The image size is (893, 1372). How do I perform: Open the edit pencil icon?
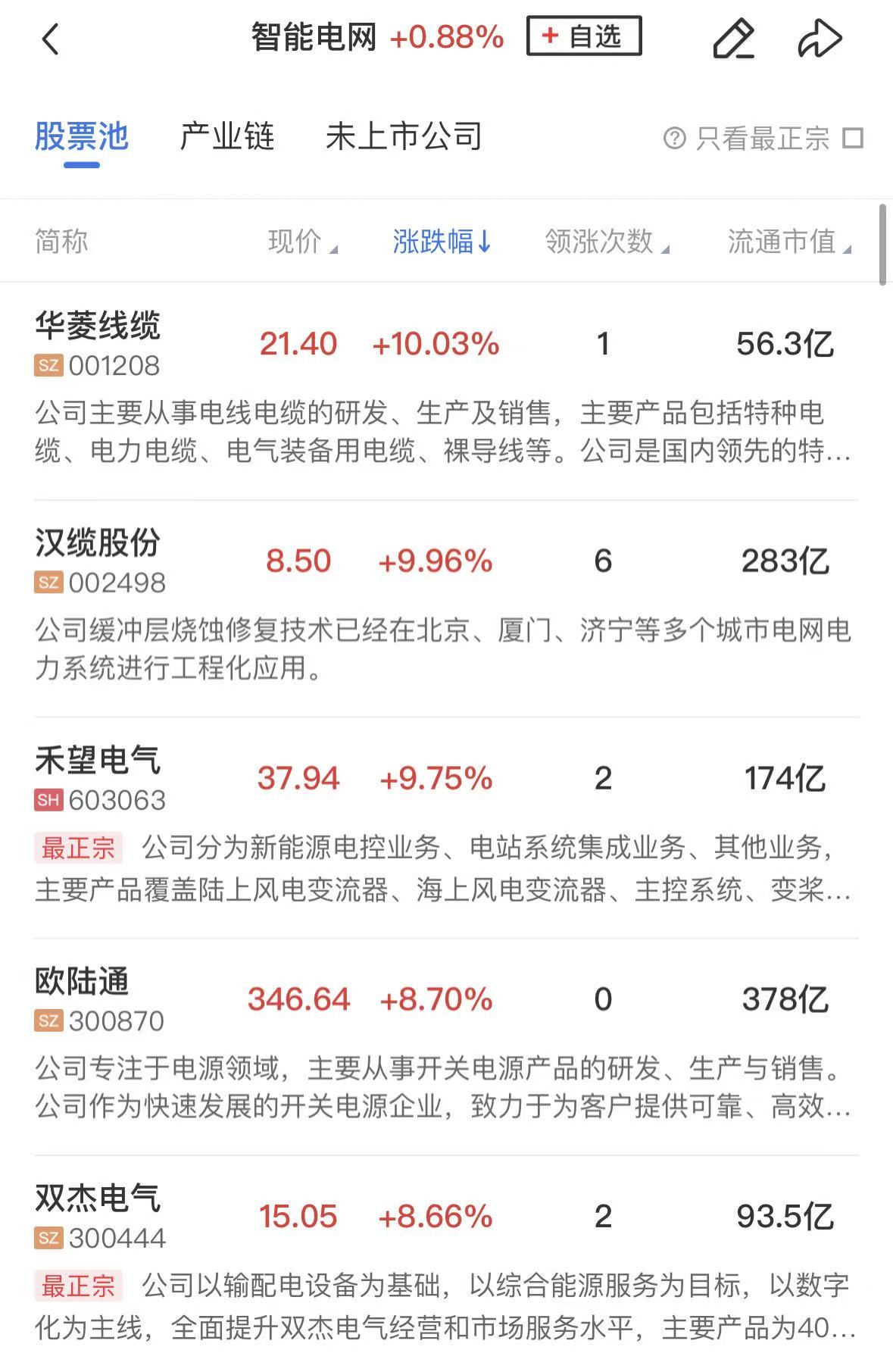[x=733, y=39]
